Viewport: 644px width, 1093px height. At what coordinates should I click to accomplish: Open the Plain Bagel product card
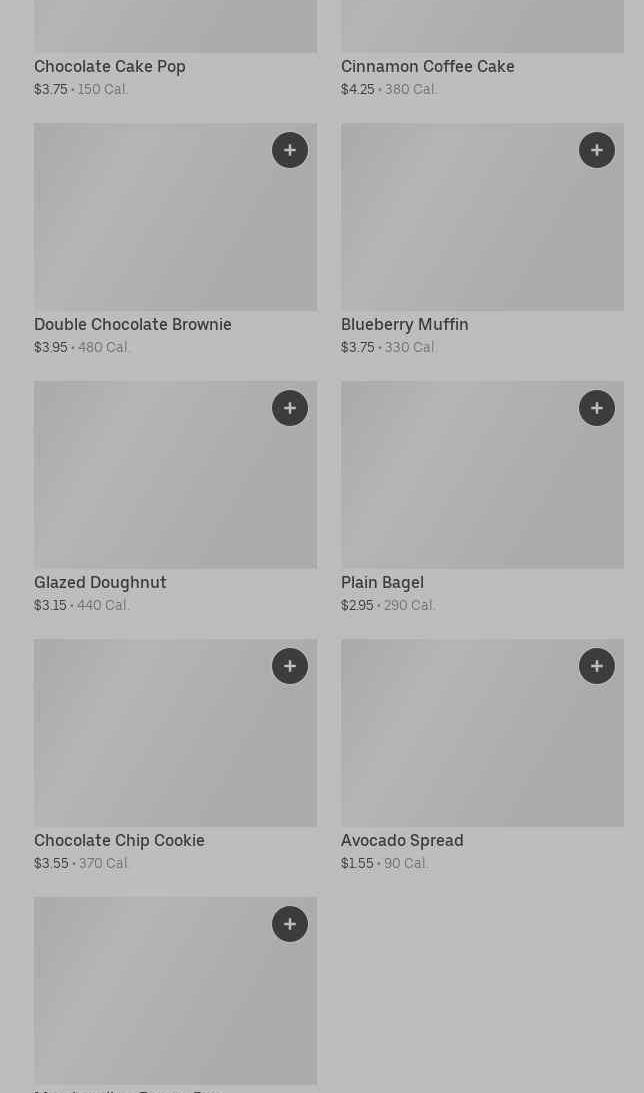point(460,488)
